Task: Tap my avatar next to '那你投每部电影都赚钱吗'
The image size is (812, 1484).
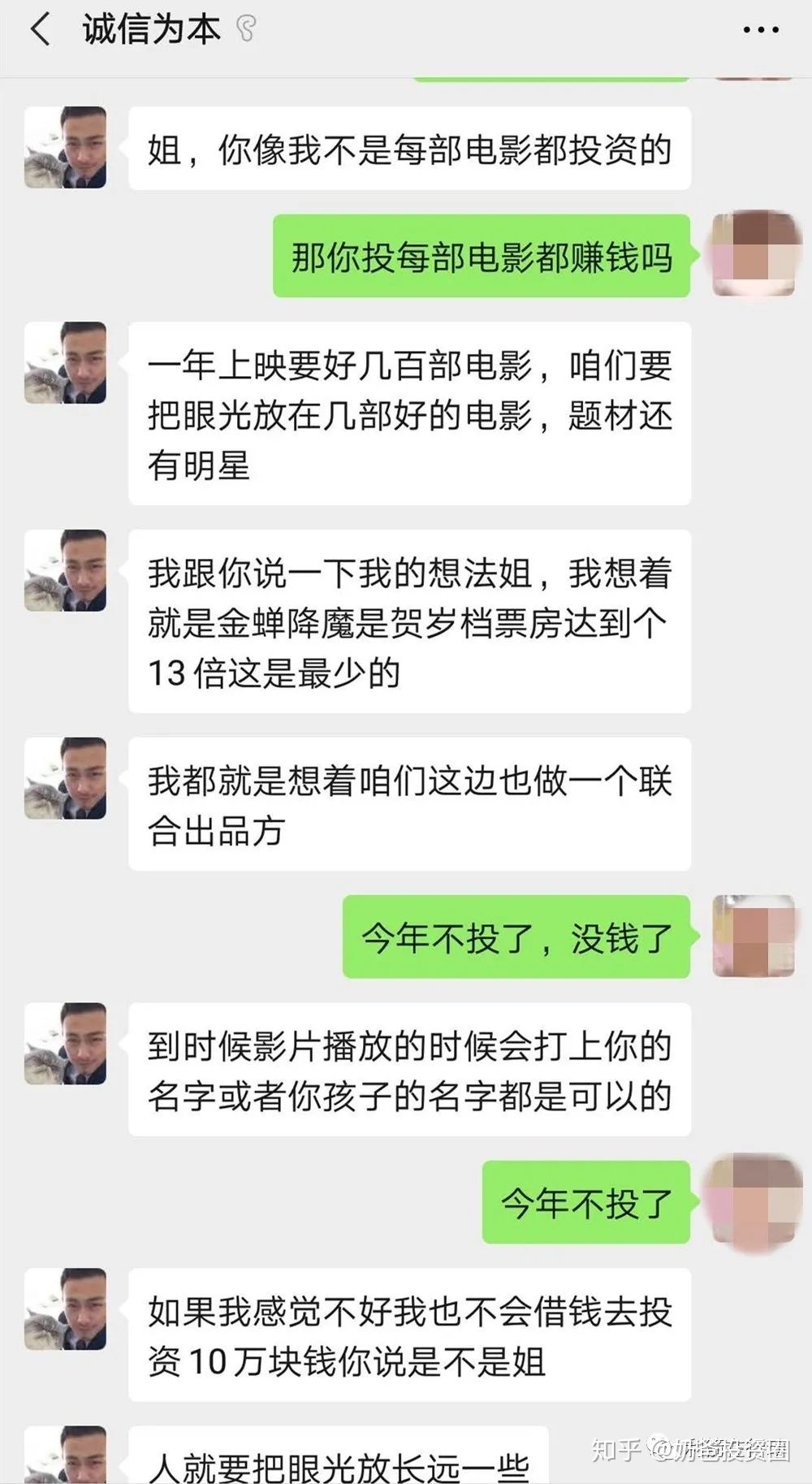Action: point(752,254)
